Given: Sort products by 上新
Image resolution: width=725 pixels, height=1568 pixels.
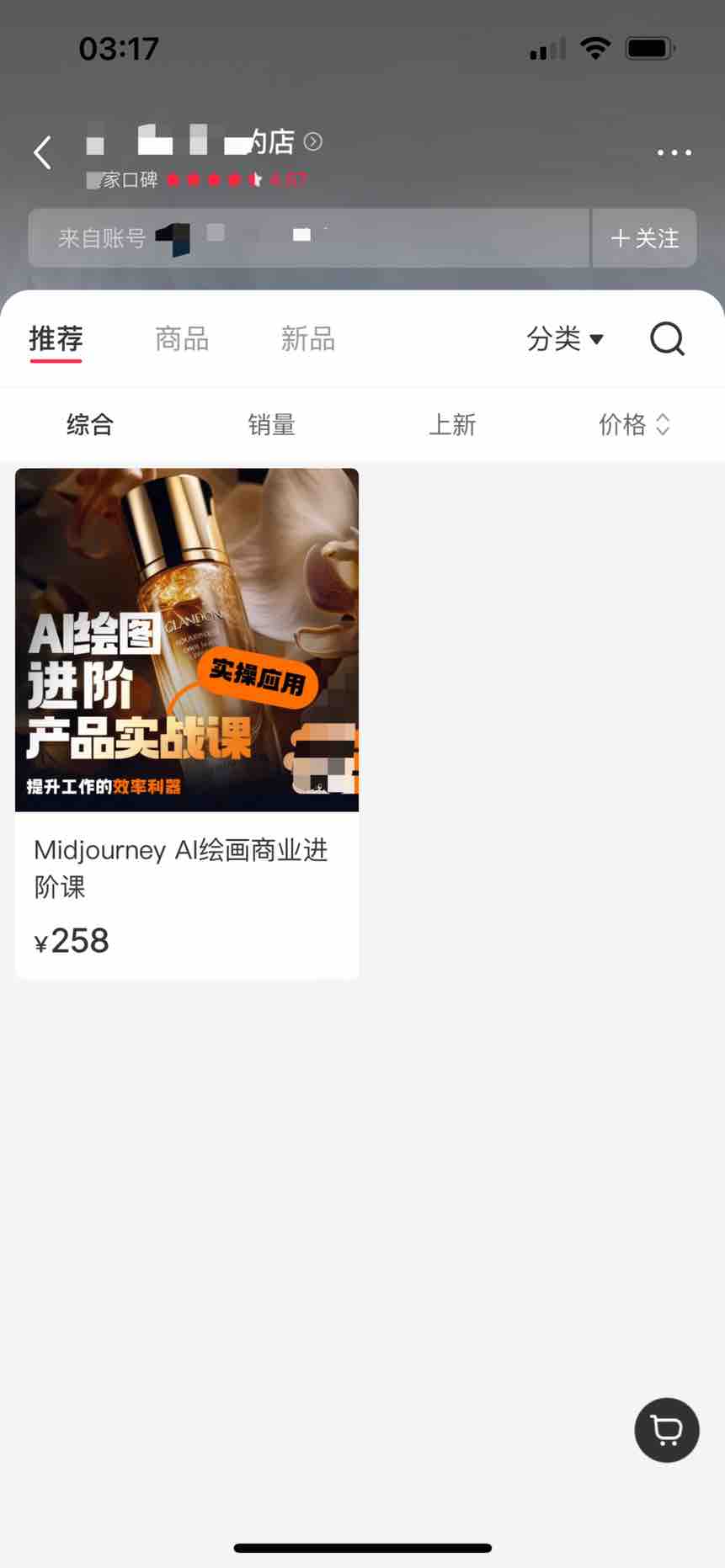Looking at the screenshot, I should 452,424.
